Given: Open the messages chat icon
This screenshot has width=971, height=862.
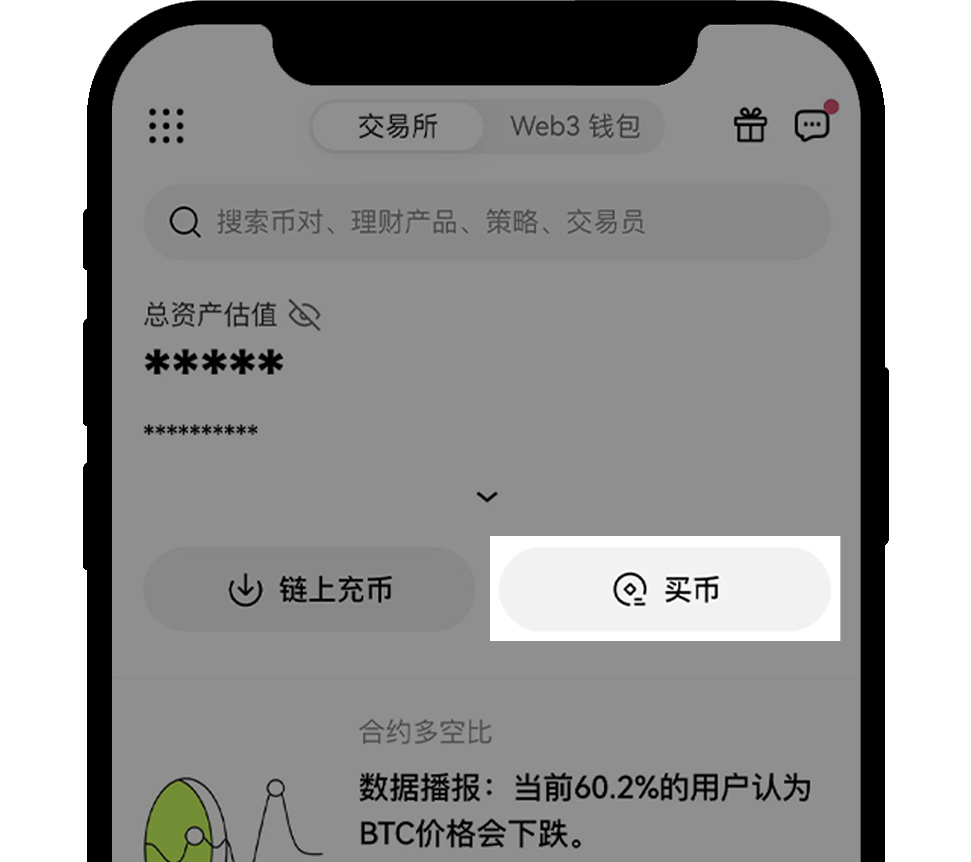Looking at the screenshot, I should click(x=811, y=126).
